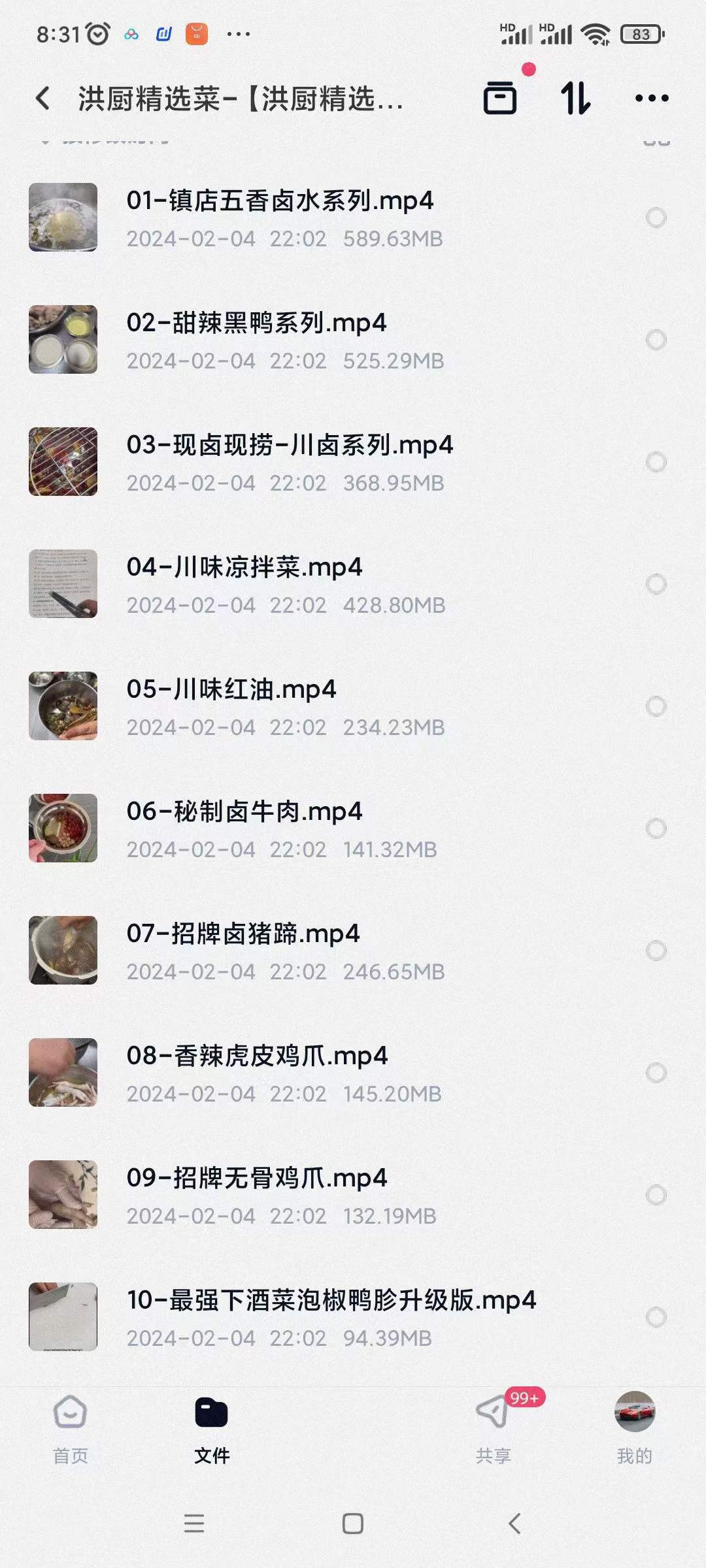Viewport: 706px width, 1568px height.
Task: Open 03-现卤现捞-川卤系列.mp4
Action: [x=290, y=446]
